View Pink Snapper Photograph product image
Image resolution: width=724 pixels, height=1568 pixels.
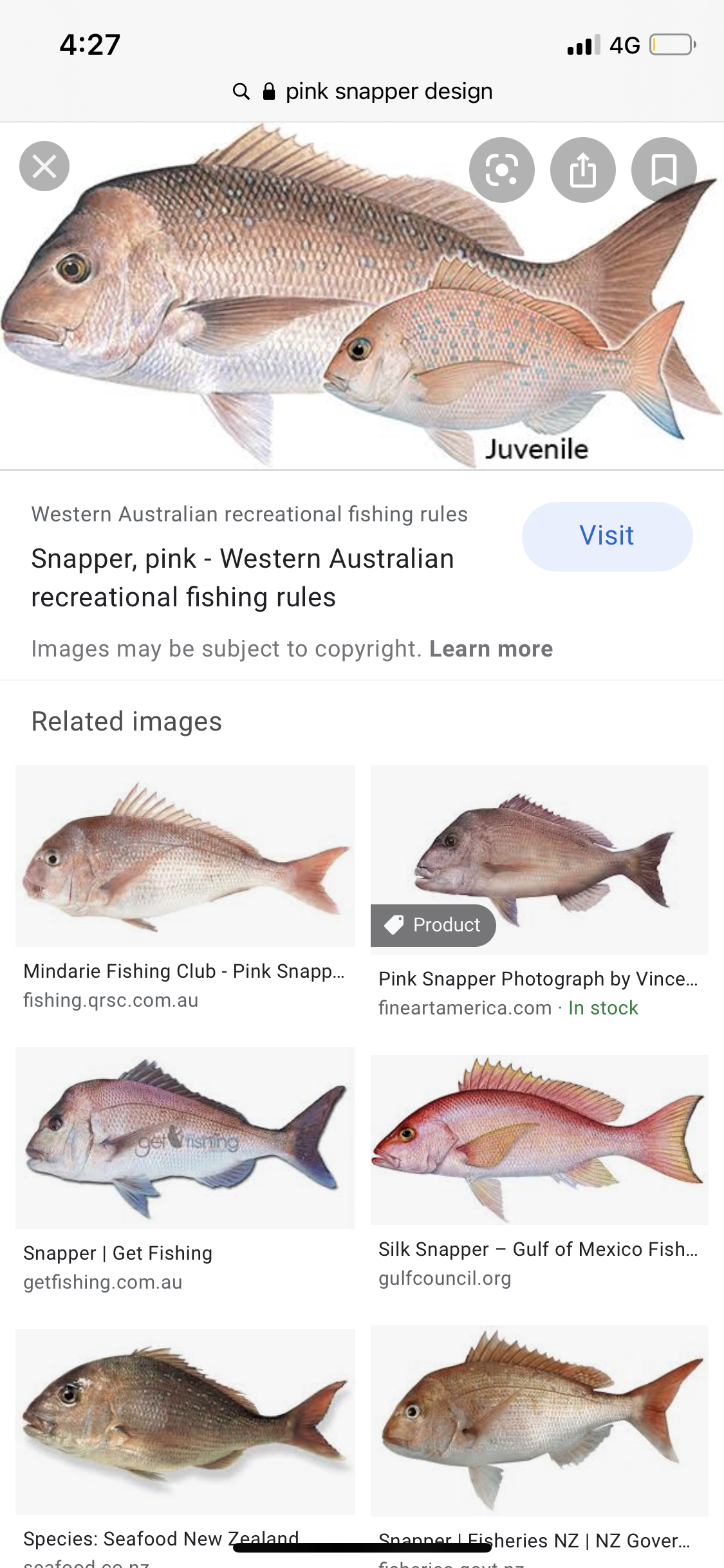[539, 859]
